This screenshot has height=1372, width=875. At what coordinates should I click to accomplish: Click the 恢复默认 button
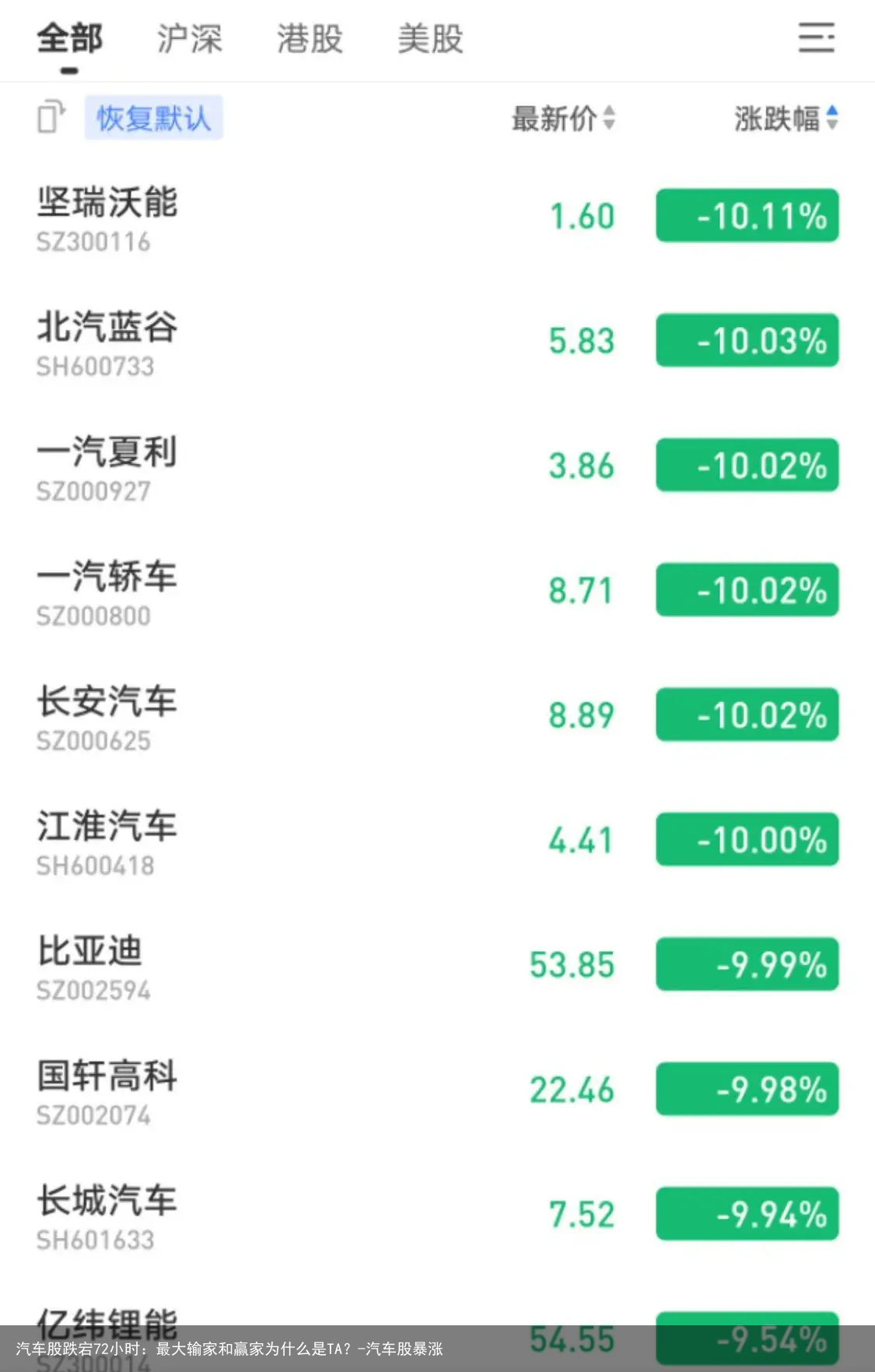[153, 118]
